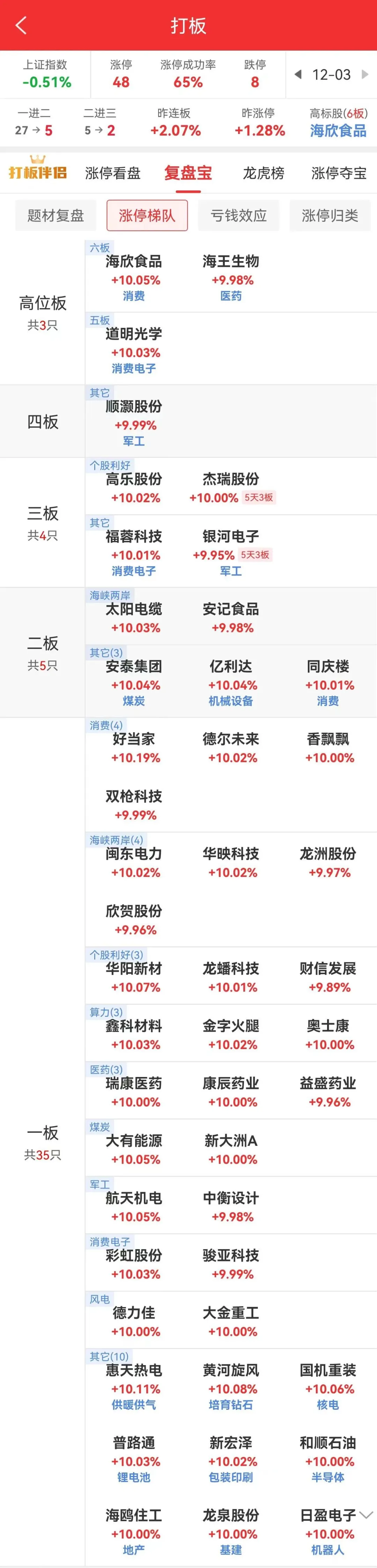Open the high-standard stock 海欣食品 link
The height and width of the screenshot is (1568, 377).
(338, 131)
